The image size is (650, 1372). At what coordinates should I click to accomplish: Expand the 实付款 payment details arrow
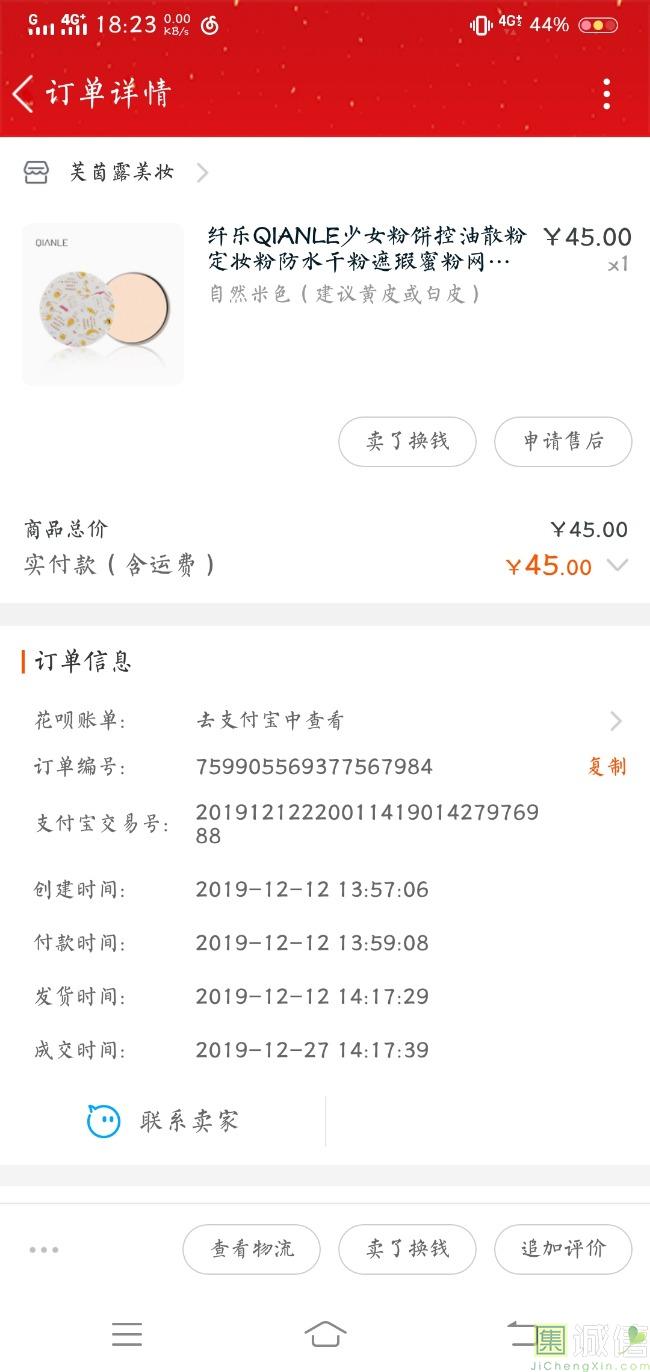[x=618, y=565]
